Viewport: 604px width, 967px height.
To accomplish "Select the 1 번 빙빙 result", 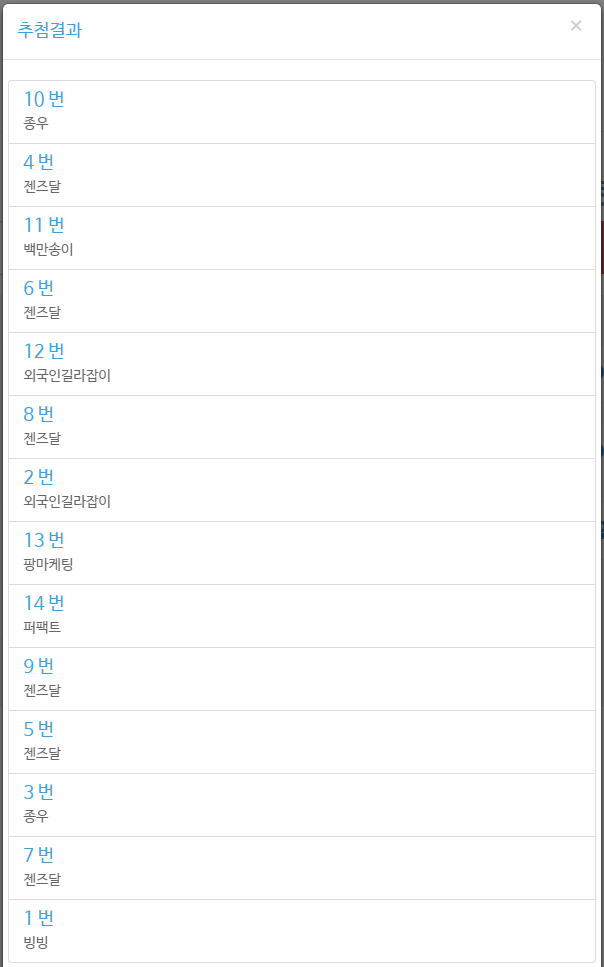I will coord(302,931).
